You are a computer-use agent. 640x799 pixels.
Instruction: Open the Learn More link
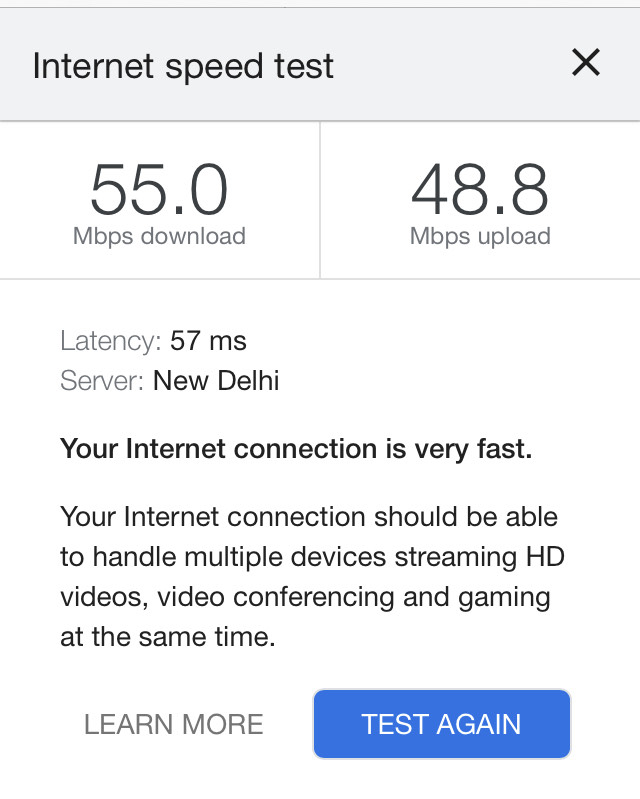pos(174,724)
